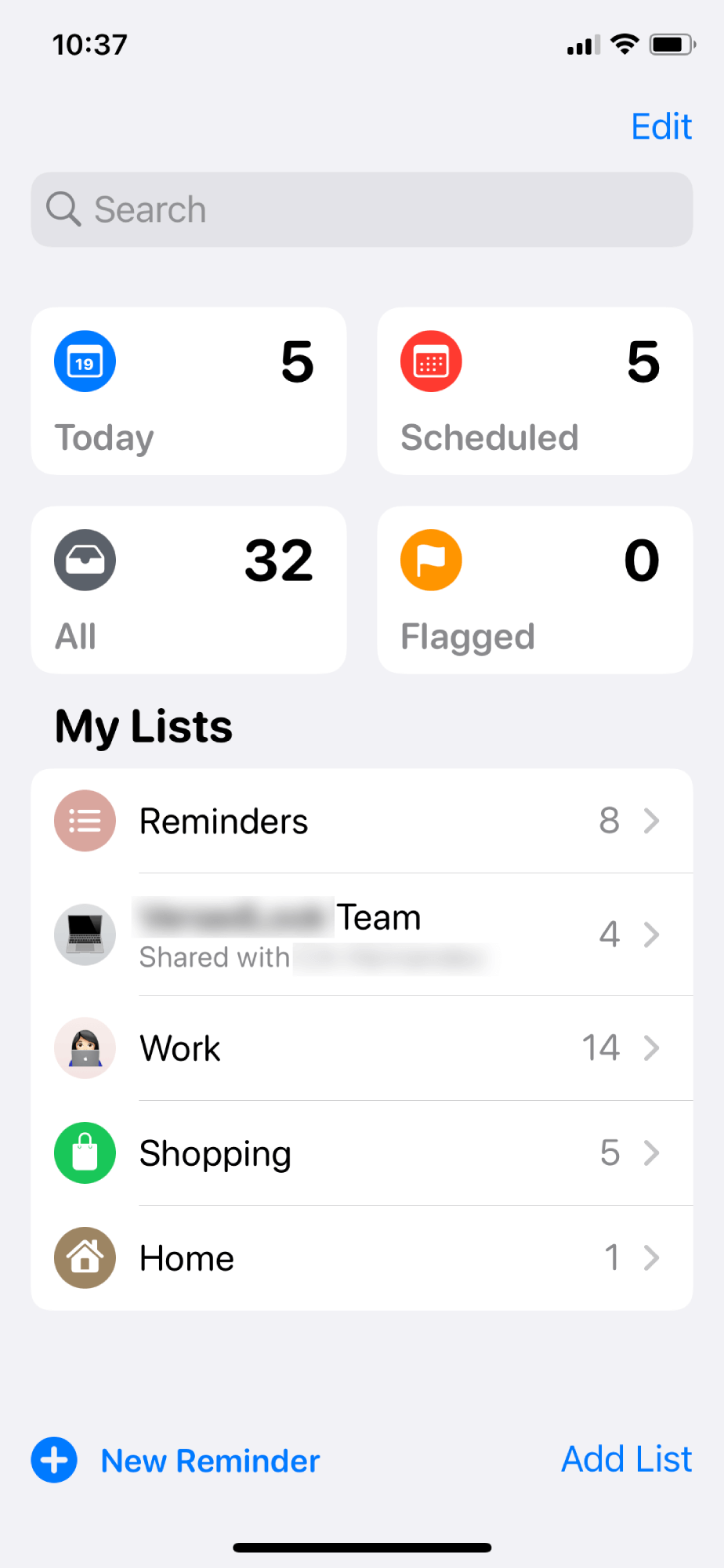Tap the Edit button
Viewport: 724px width, 1568px height.
click(x=661, y=127)
